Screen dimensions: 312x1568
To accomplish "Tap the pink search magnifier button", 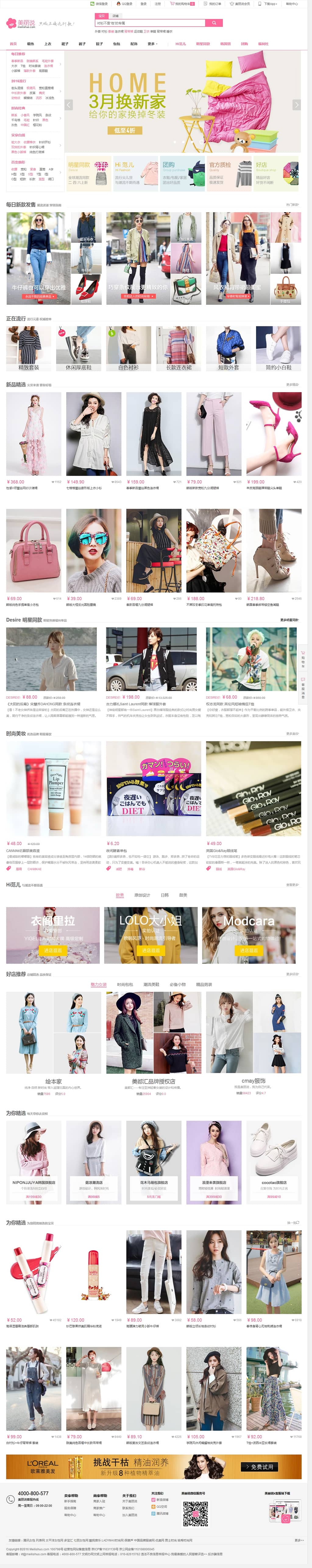I will pyautogui.click(x=213, y=23).
